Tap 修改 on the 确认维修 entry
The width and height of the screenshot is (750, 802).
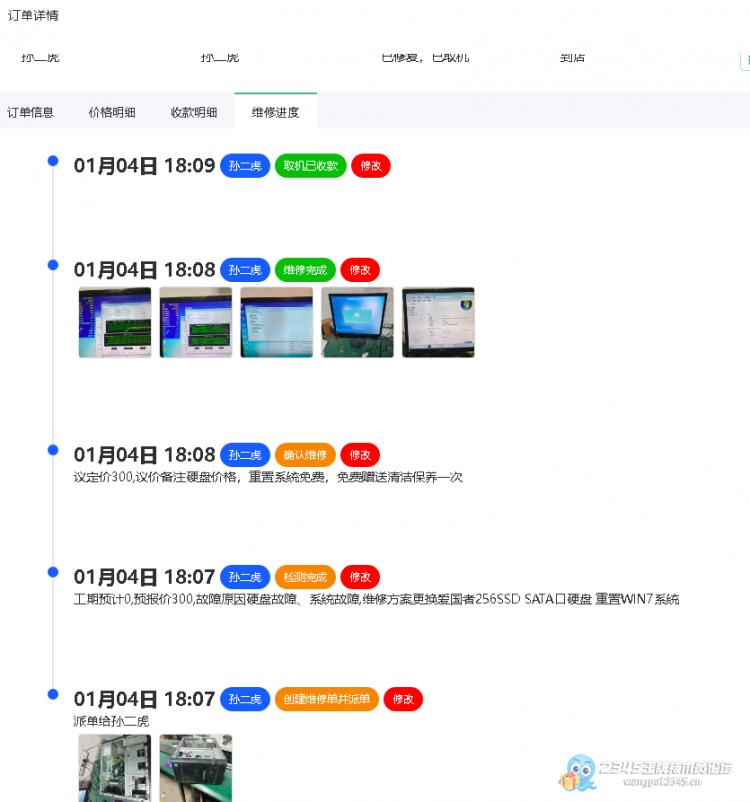tap(360, 455)
